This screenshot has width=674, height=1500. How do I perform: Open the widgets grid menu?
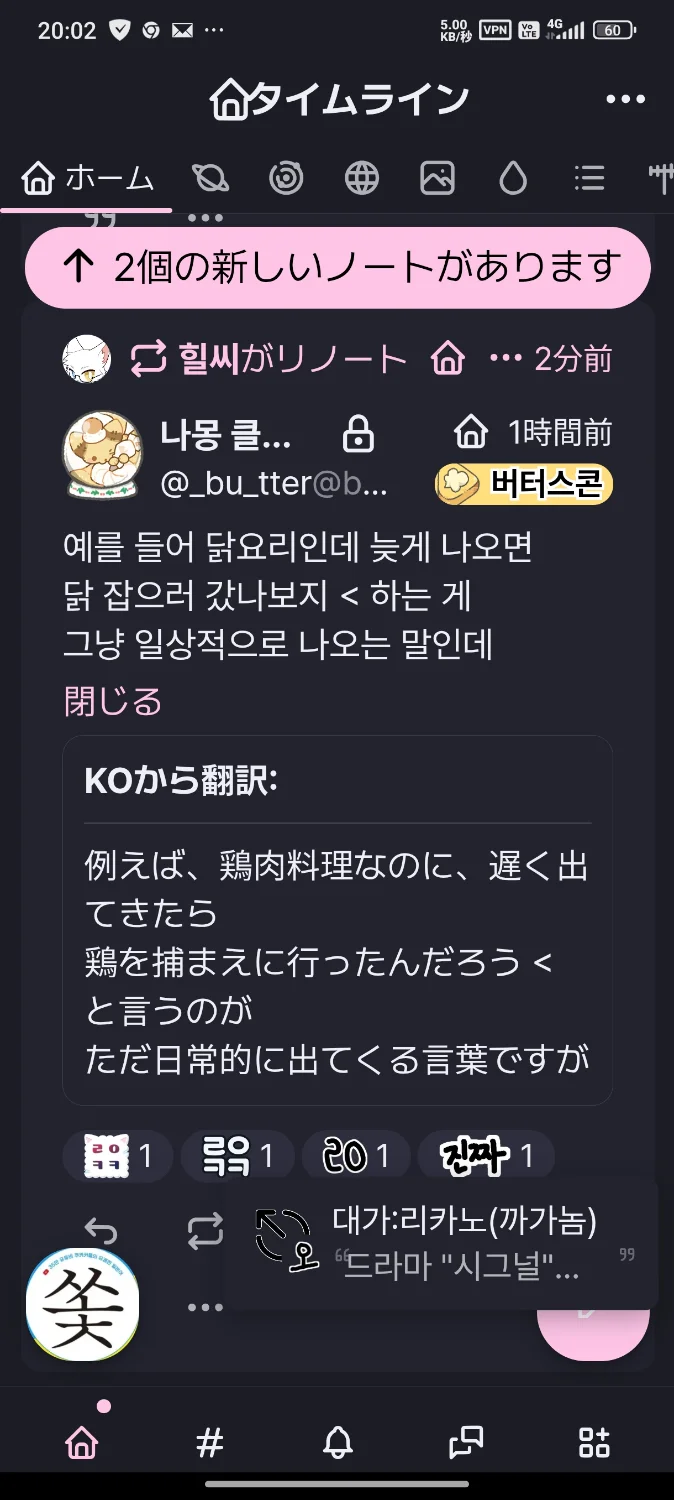pos(594,1442)
